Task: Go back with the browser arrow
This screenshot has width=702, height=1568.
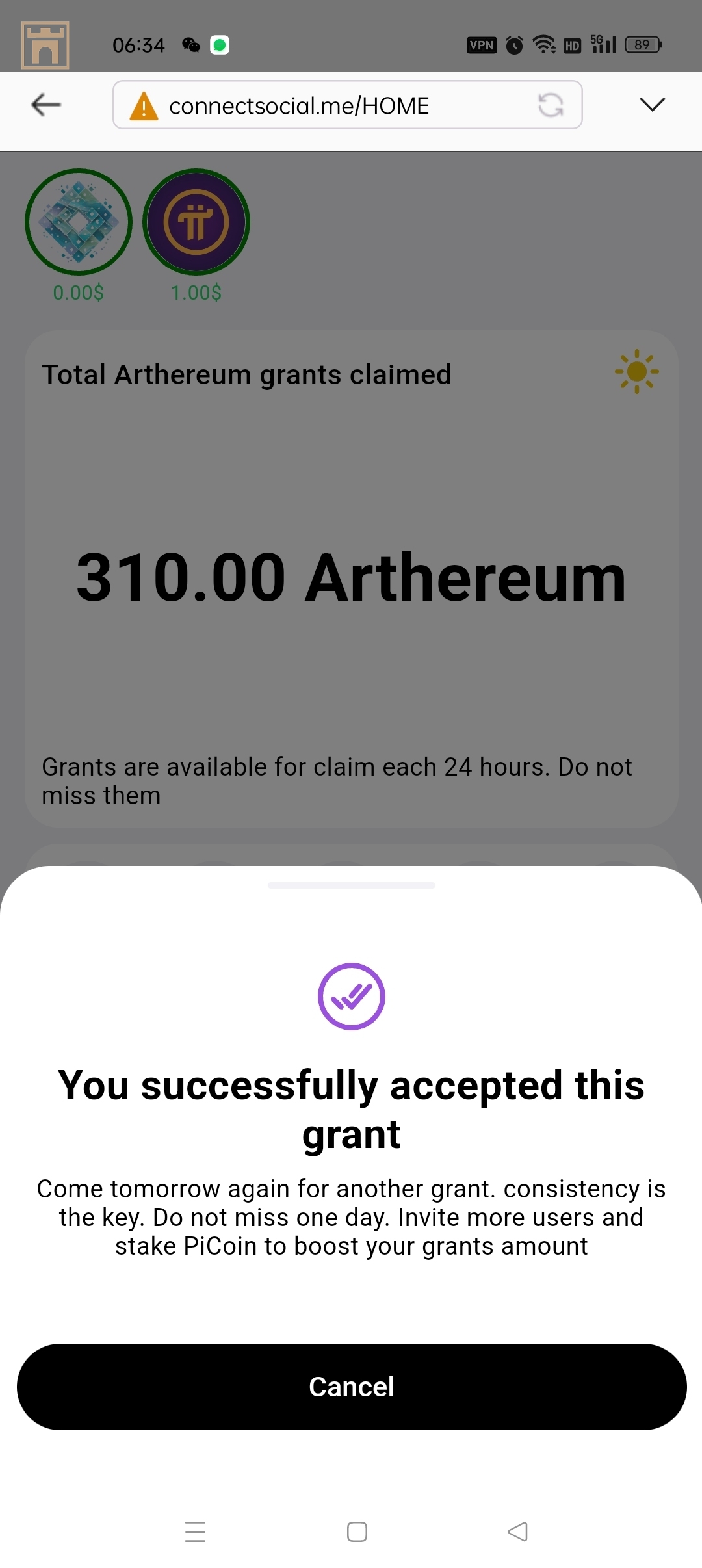Action: [x=46, y=105]
